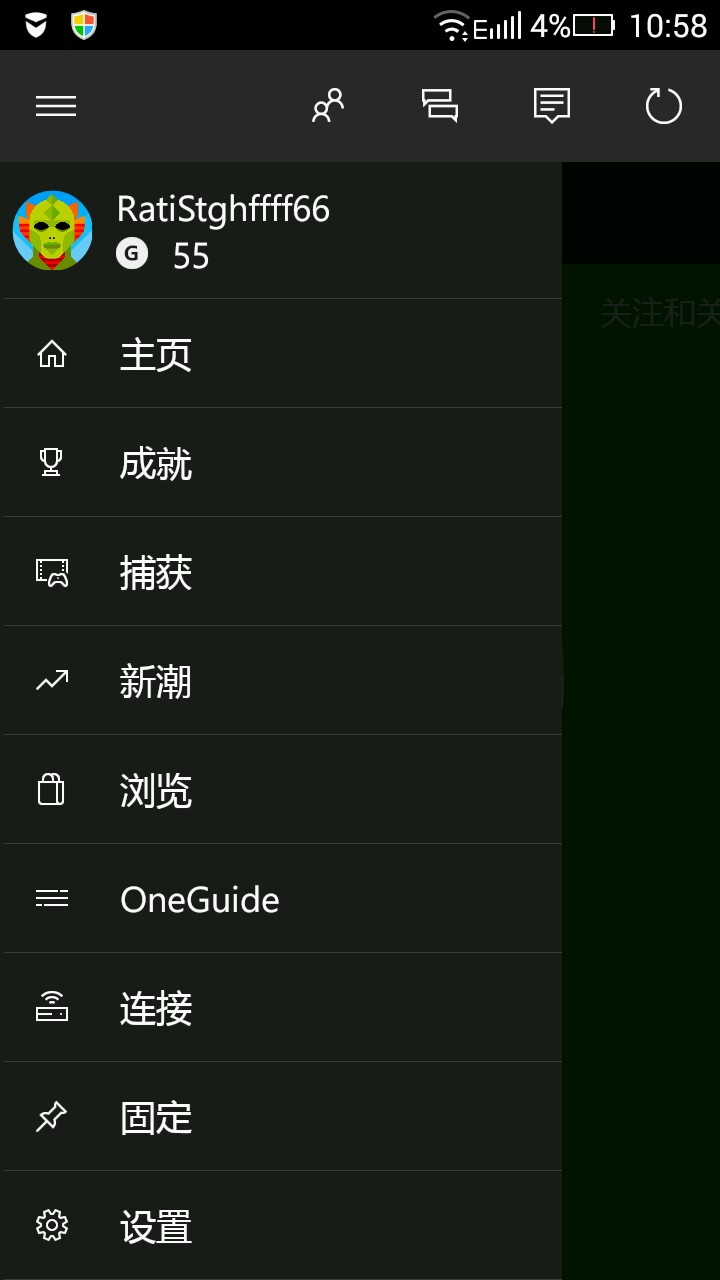Tap the refresh icon

(x=664, y=106)
